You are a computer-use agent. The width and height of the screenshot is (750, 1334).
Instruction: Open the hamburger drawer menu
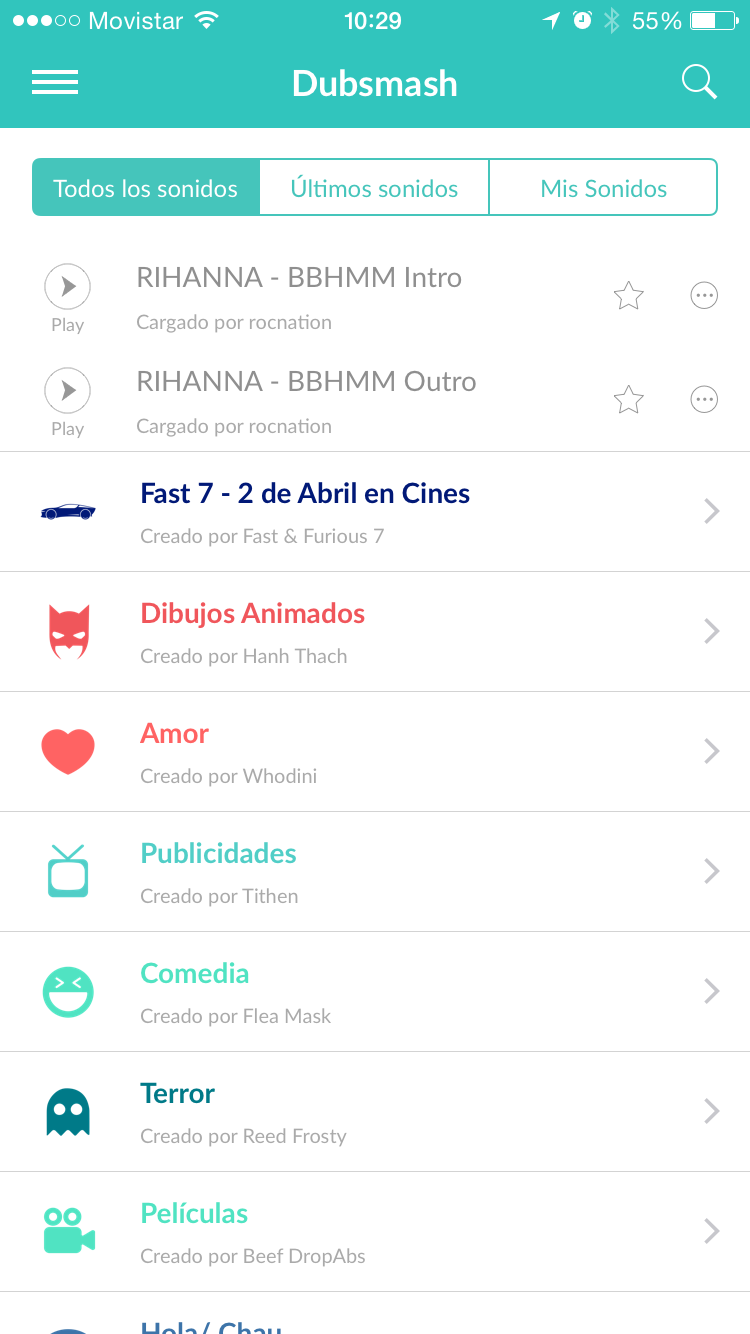[55, 83]
